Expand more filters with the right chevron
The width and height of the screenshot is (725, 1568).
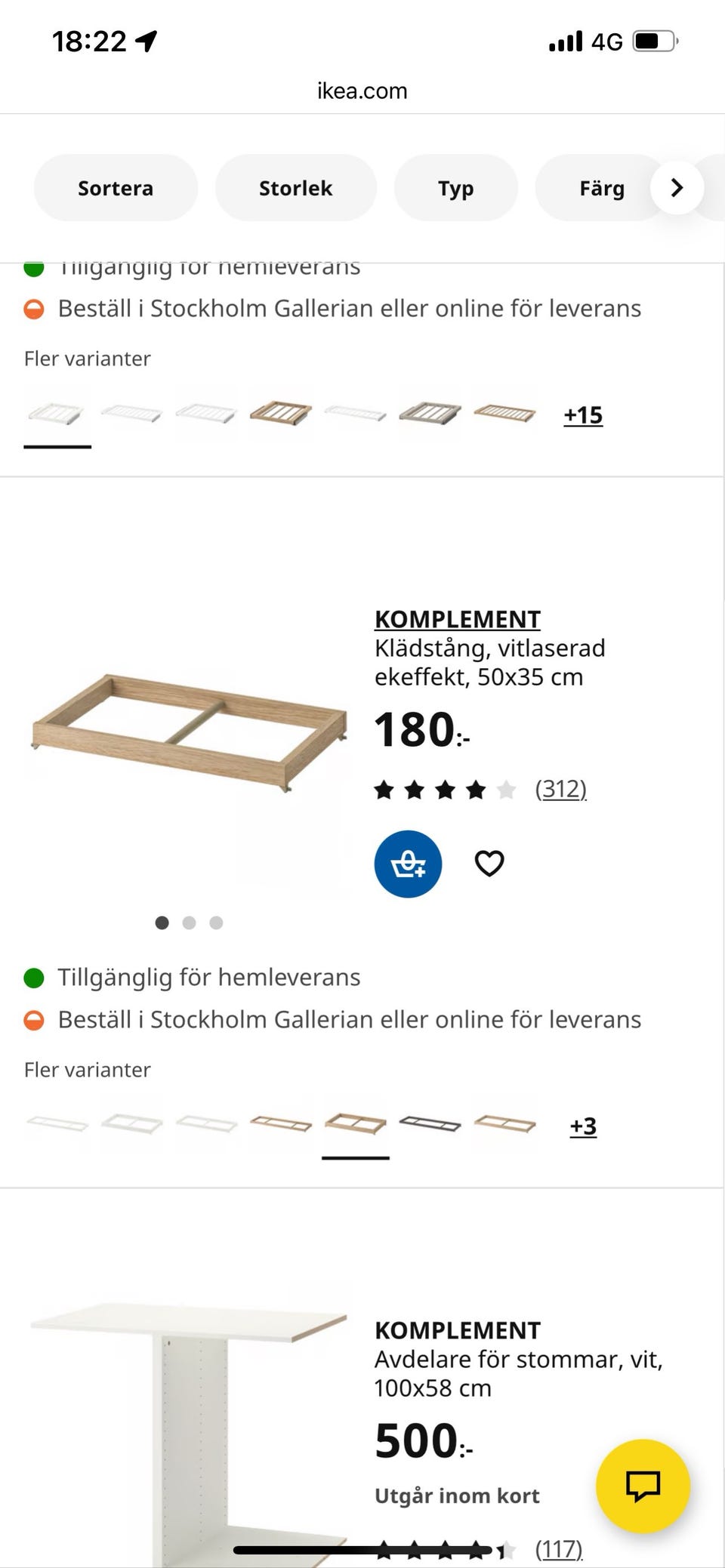click(676, 188)
